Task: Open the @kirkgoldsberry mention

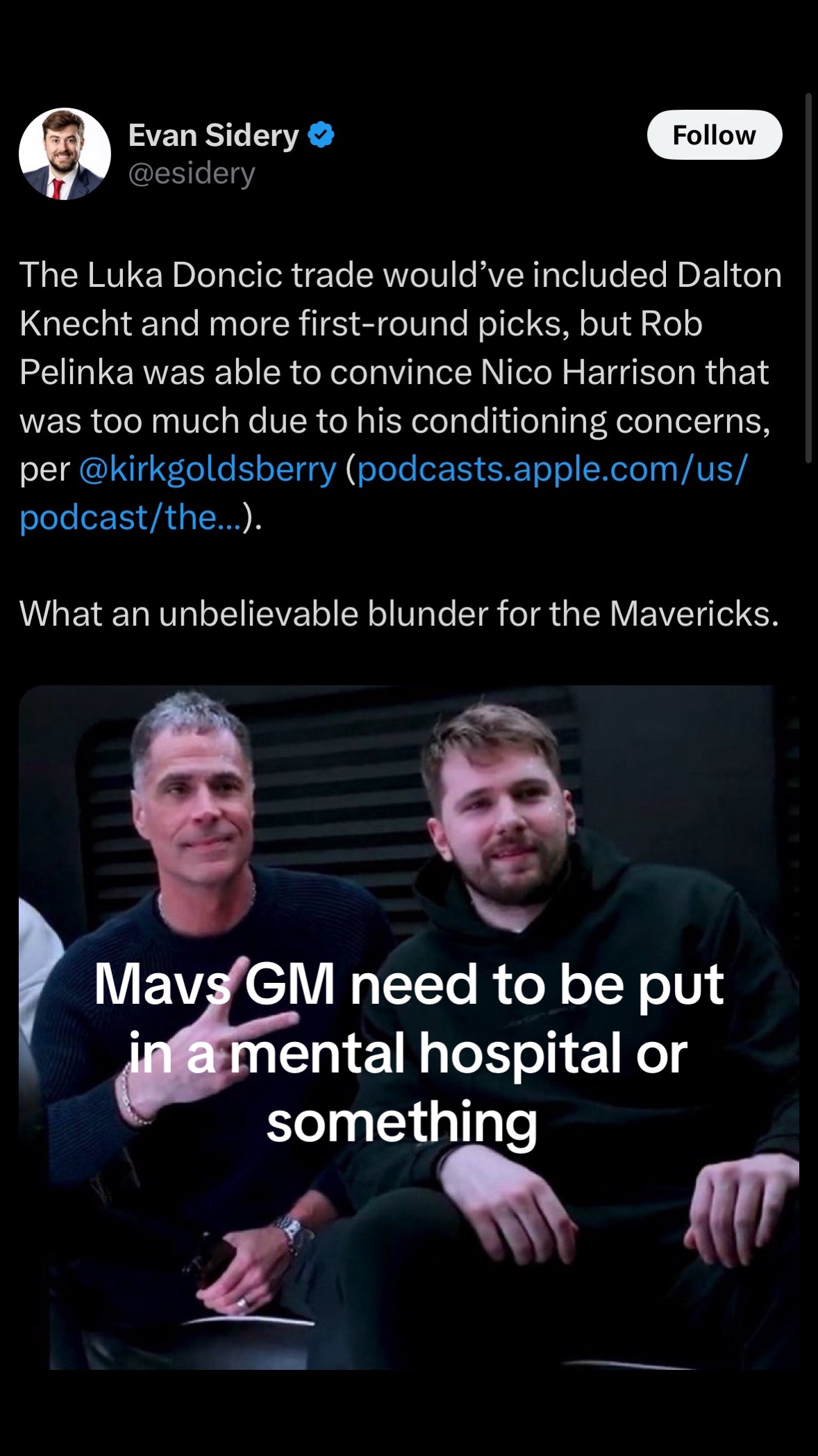Action: coord(208,470)
